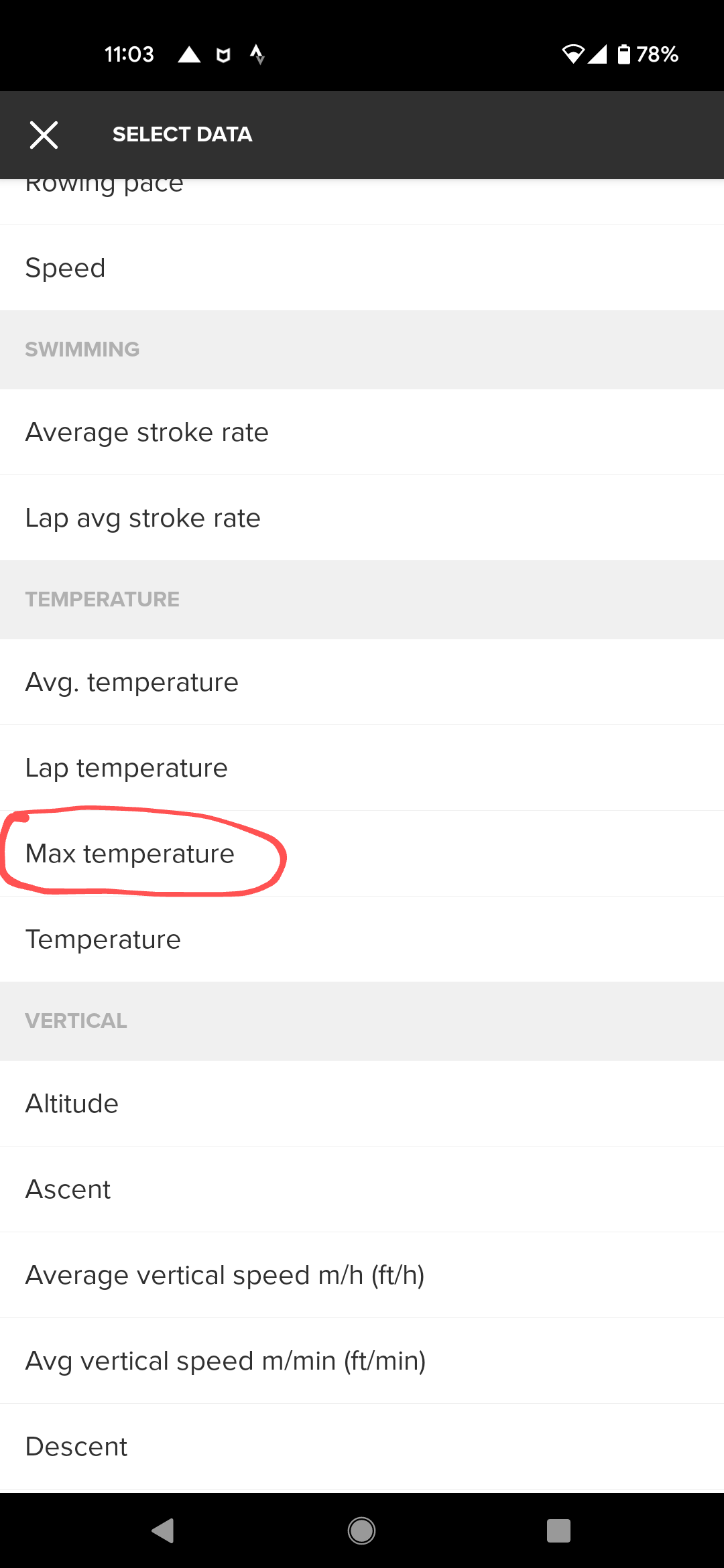Viewport: 724px width, 1568px height.
Task: Pick Average vertical speed m/h (ft/h)
Action: (362, 1275)
